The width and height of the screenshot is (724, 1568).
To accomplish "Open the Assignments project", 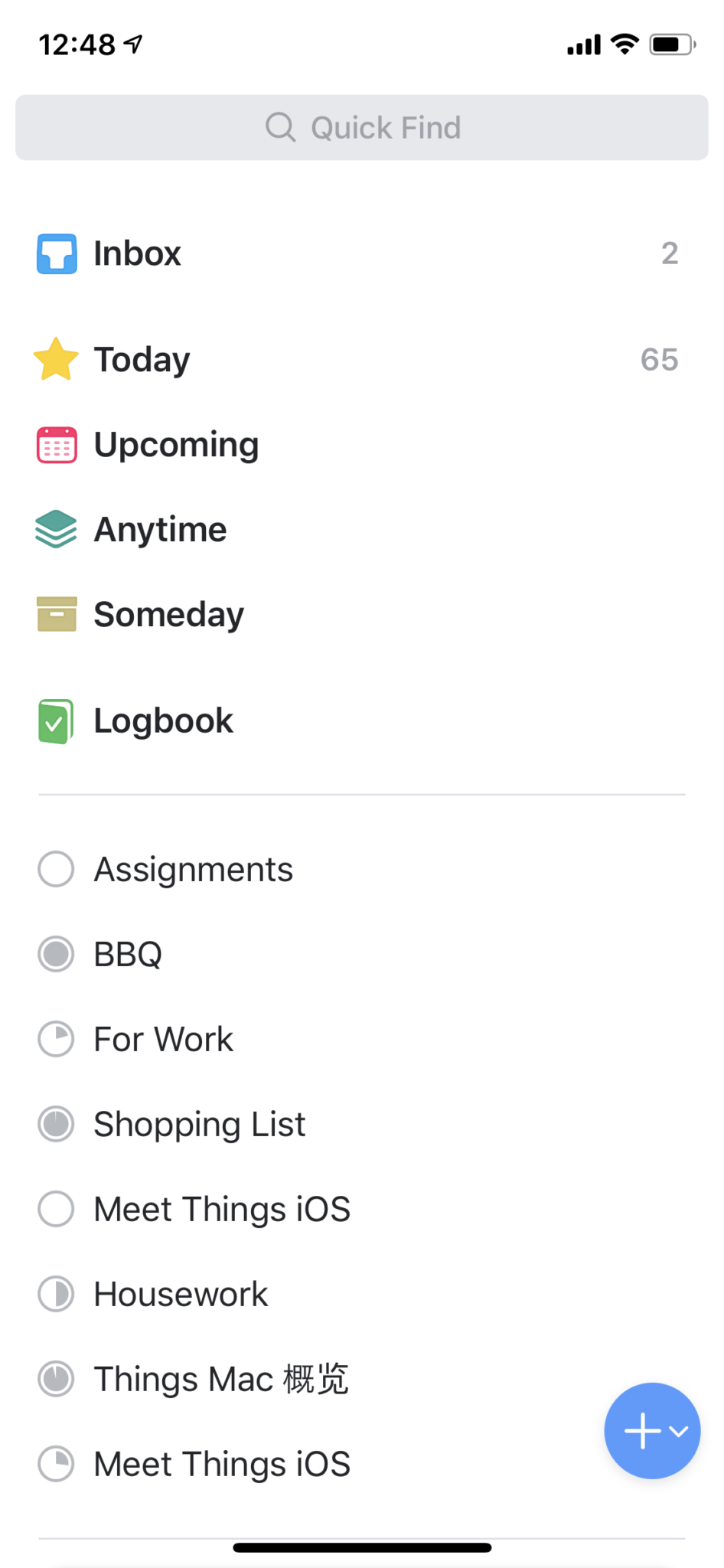I will click(x=192, y=868).
